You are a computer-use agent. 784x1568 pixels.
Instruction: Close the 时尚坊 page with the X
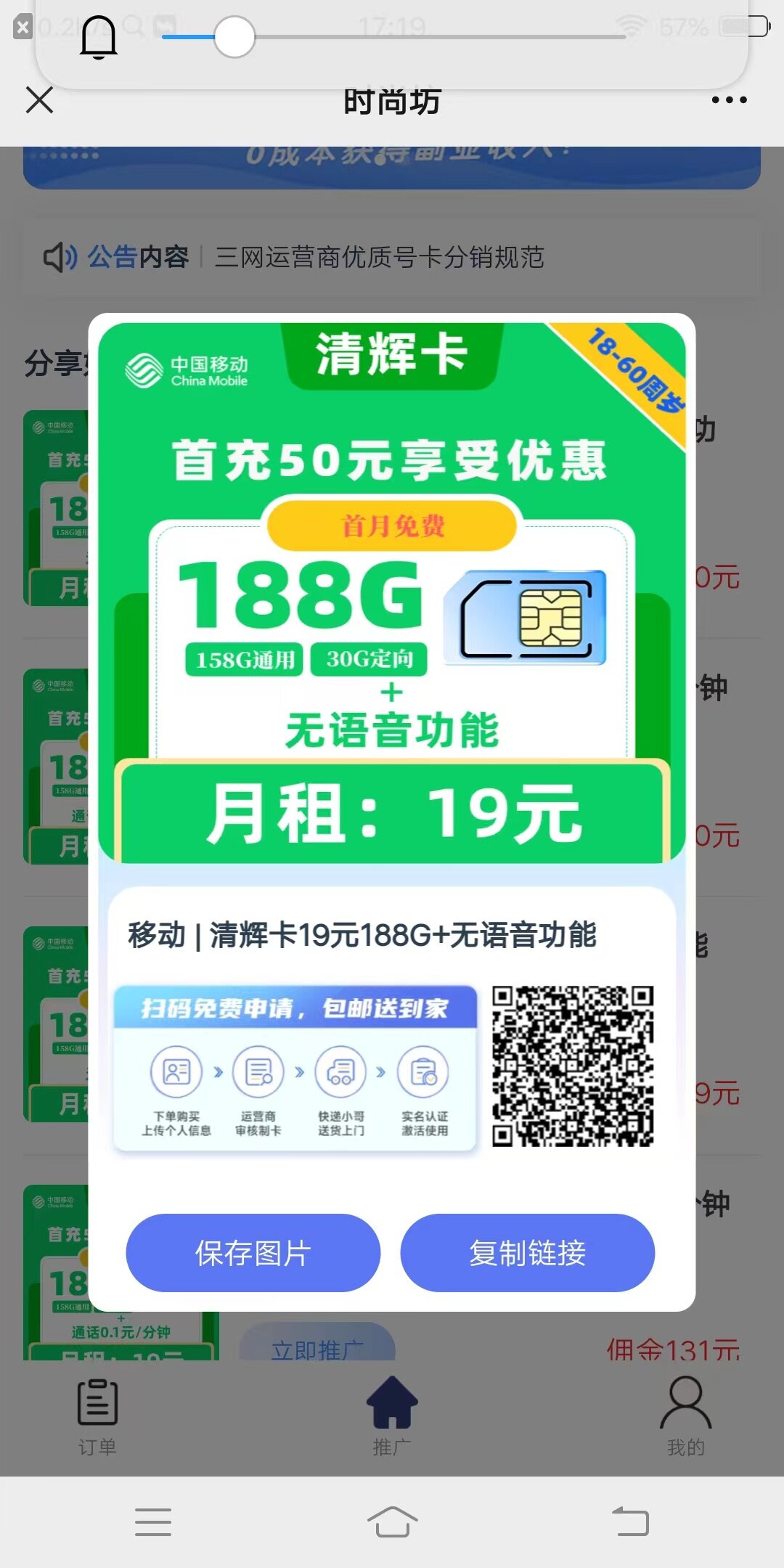point(39,100)
